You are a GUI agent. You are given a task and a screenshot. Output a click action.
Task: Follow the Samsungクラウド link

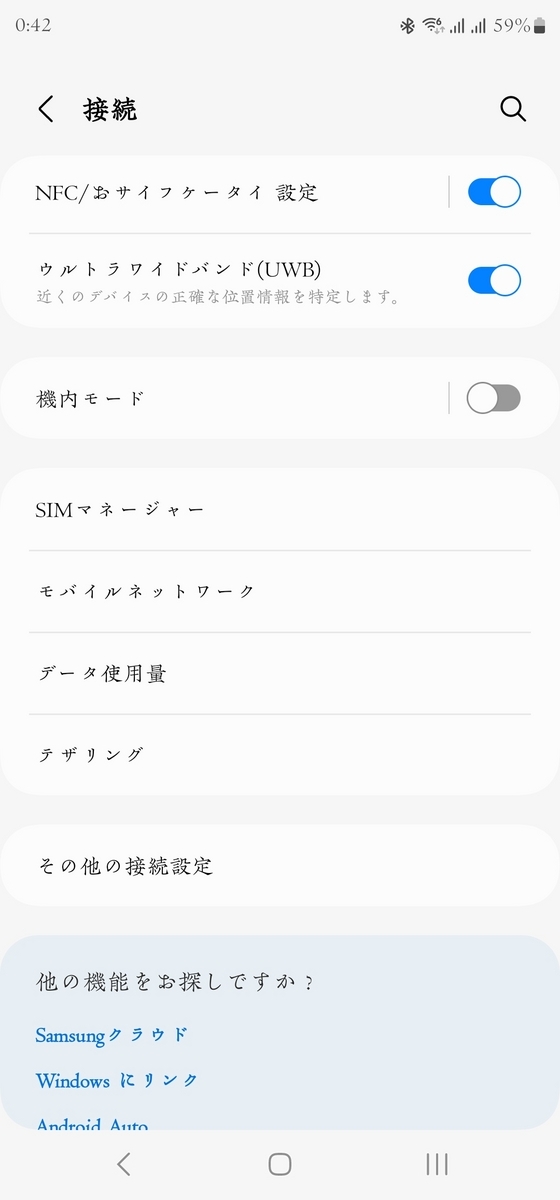112,1035
